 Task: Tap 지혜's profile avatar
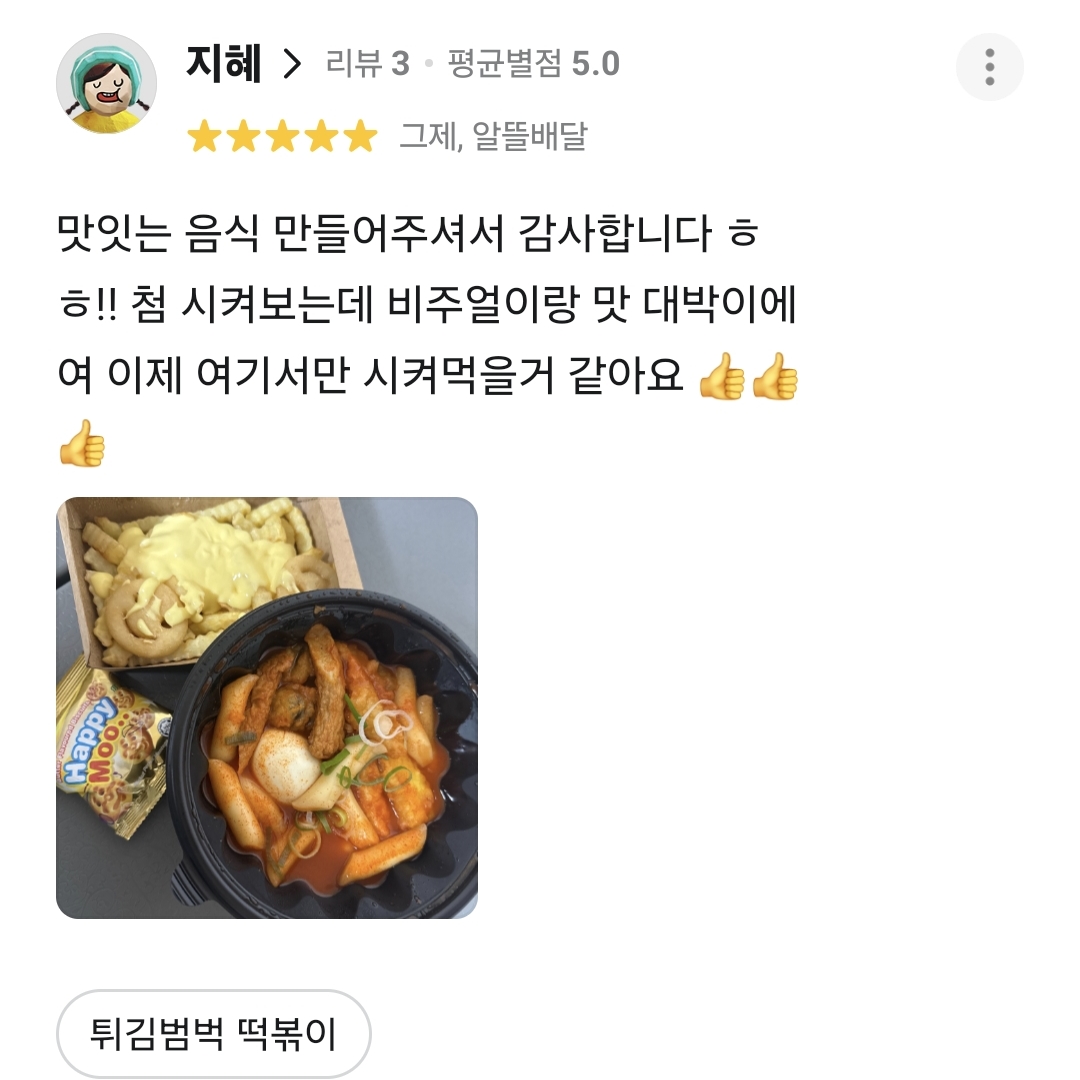click(107, 83)
